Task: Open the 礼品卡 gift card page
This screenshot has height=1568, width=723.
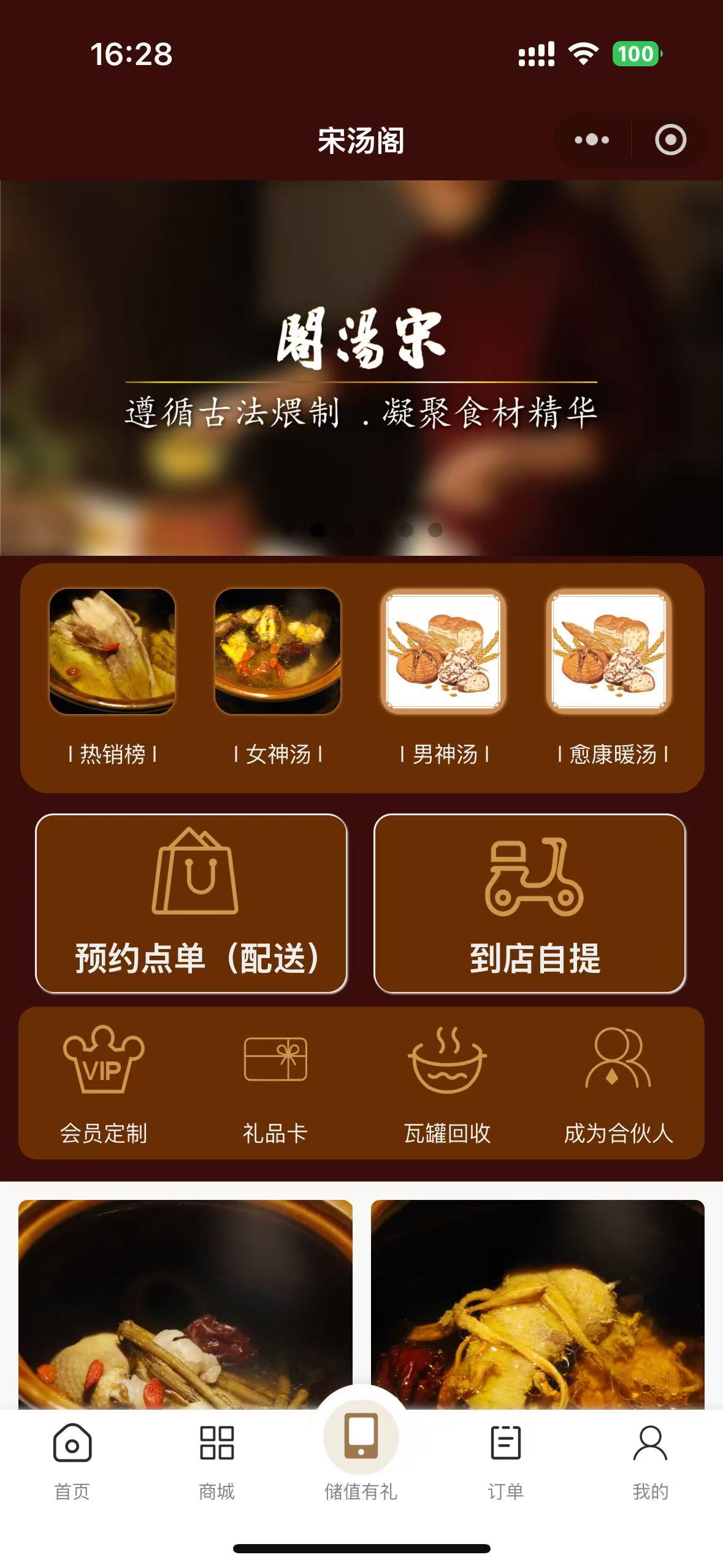Action: pos(275,1084)
